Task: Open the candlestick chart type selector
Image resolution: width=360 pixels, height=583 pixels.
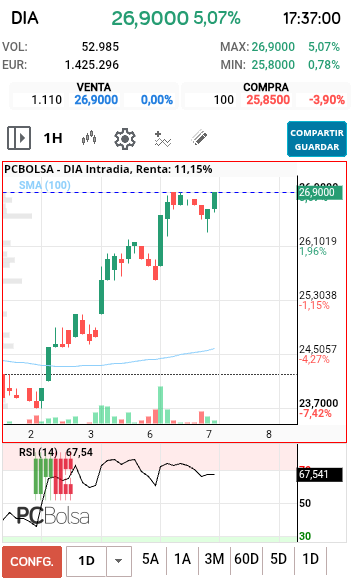Action: (x=89, y=138)
